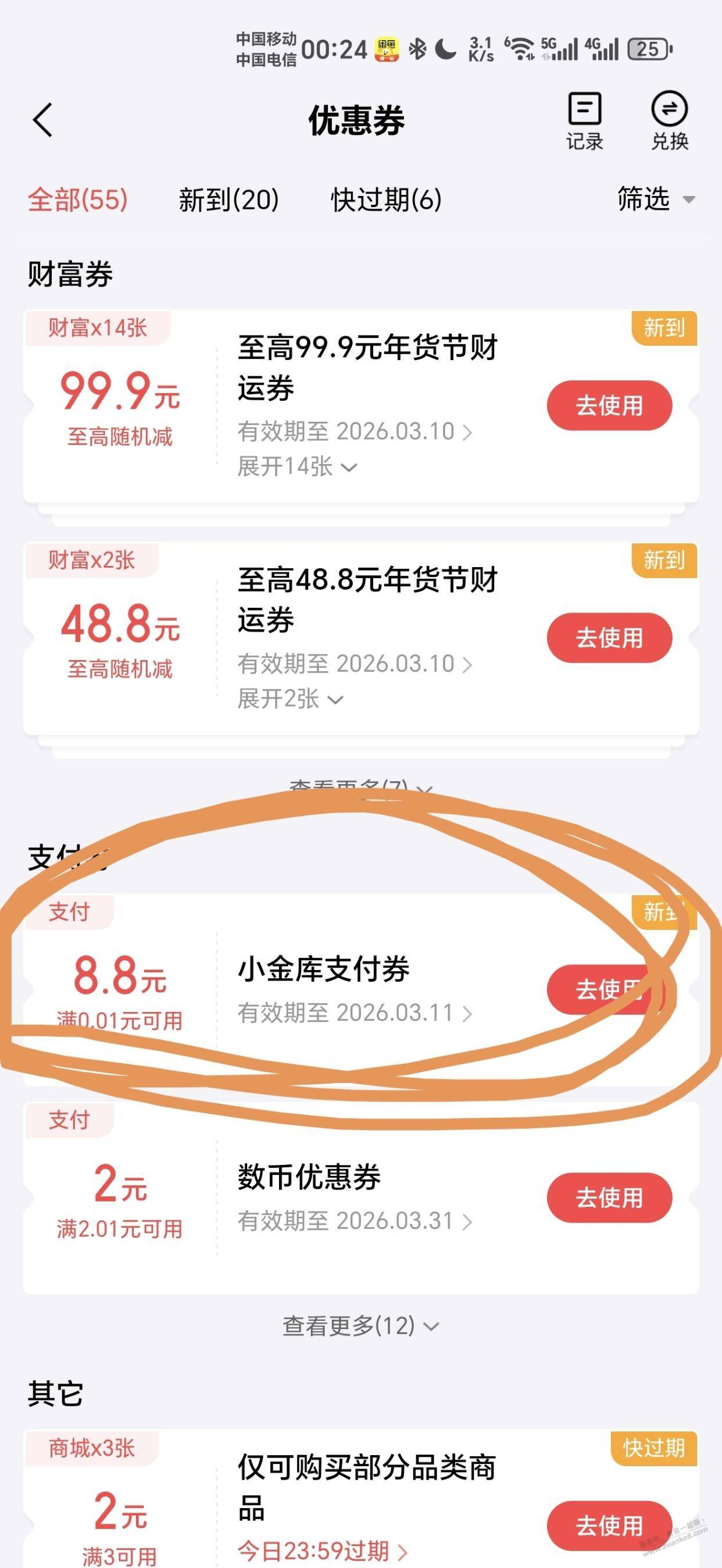Expand 展开2张 coupon stack
This screenshot has width=722, height=1568.
pos(290,700)
